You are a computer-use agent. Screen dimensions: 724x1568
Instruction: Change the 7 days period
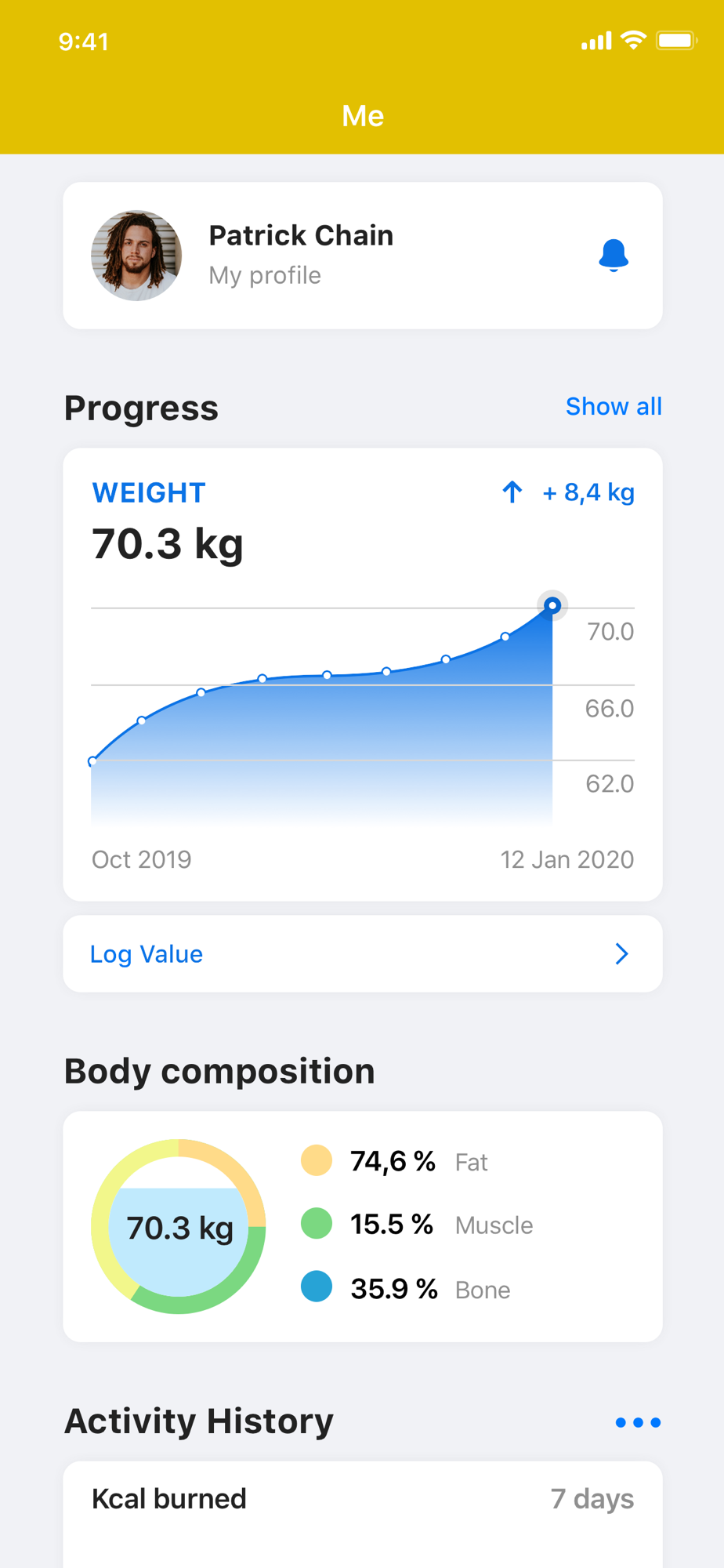(x=592, y=1498)
